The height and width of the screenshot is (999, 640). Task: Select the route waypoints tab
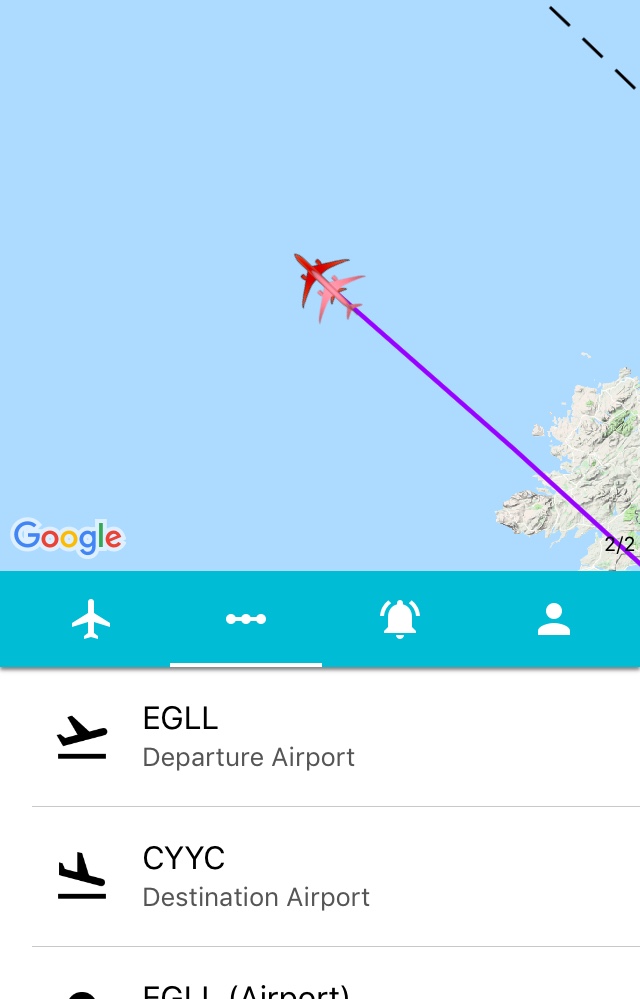click(246, 619)
